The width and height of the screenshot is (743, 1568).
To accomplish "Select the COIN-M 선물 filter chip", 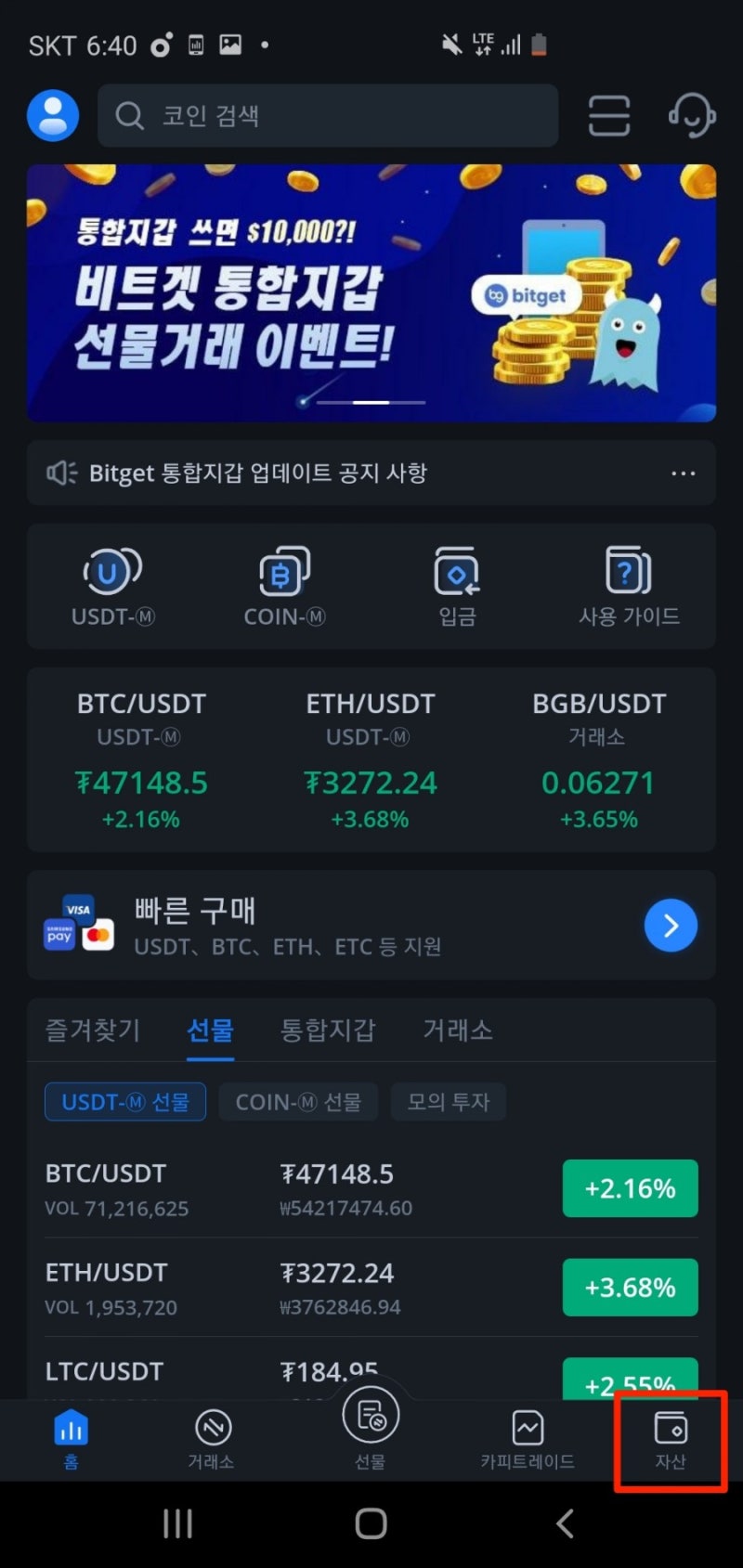I will [298, 1102].
